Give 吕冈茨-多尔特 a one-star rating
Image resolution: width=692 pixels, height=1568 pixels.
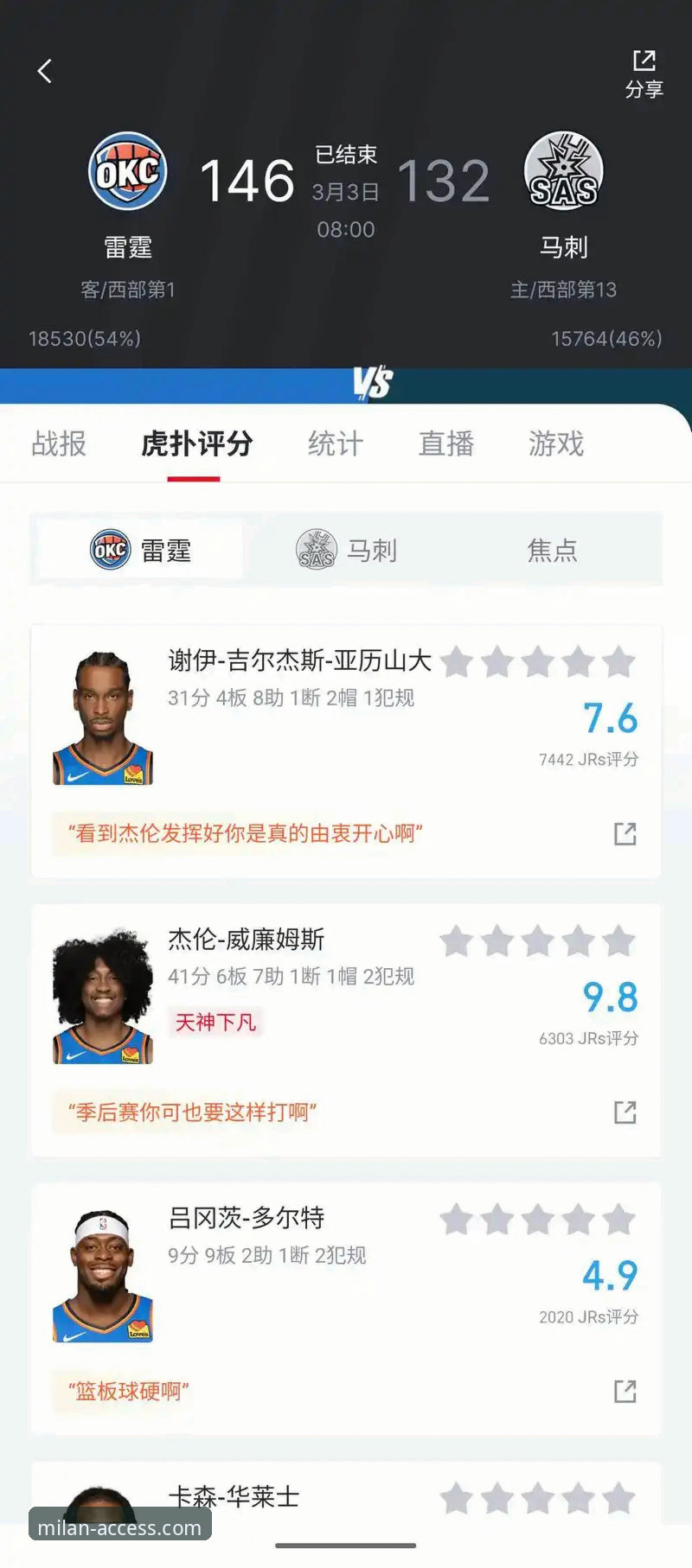point(458,1219)
